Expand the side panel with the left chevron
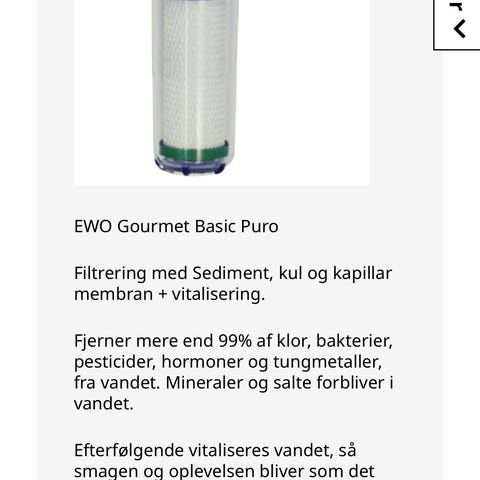The image size is (480, 480). pos(460,29)
